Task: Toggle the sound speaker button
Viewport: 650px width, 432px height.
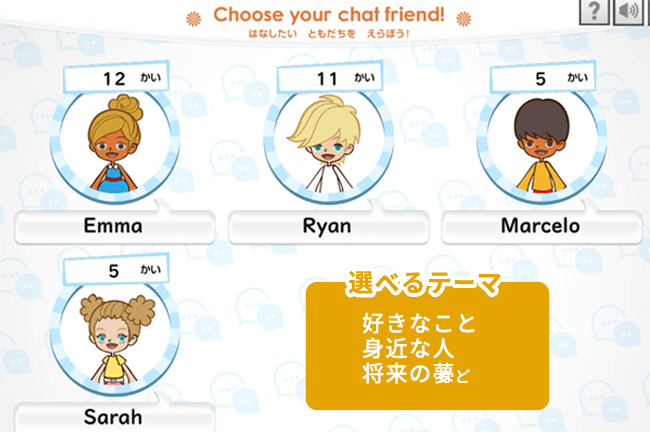Action: 629,12
